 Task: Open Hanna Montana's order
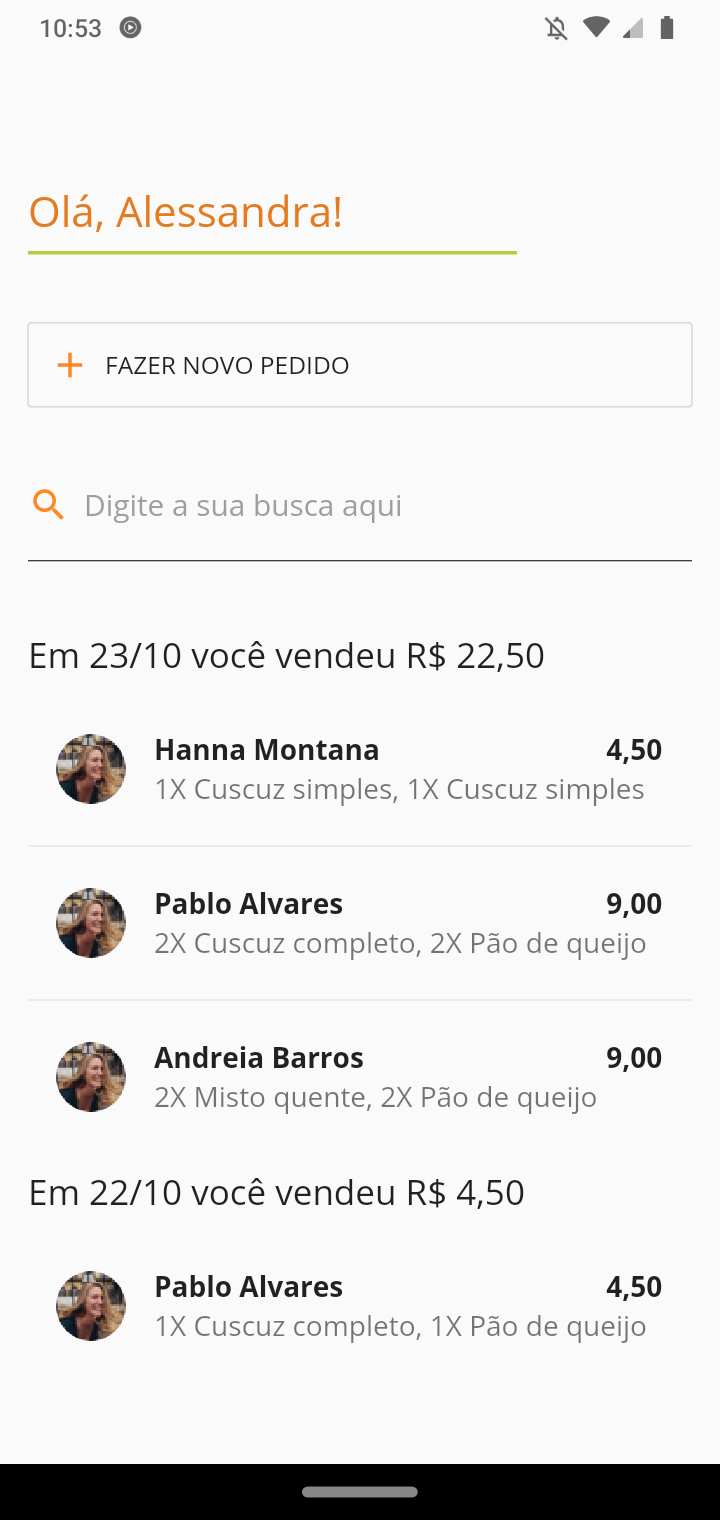359,769
